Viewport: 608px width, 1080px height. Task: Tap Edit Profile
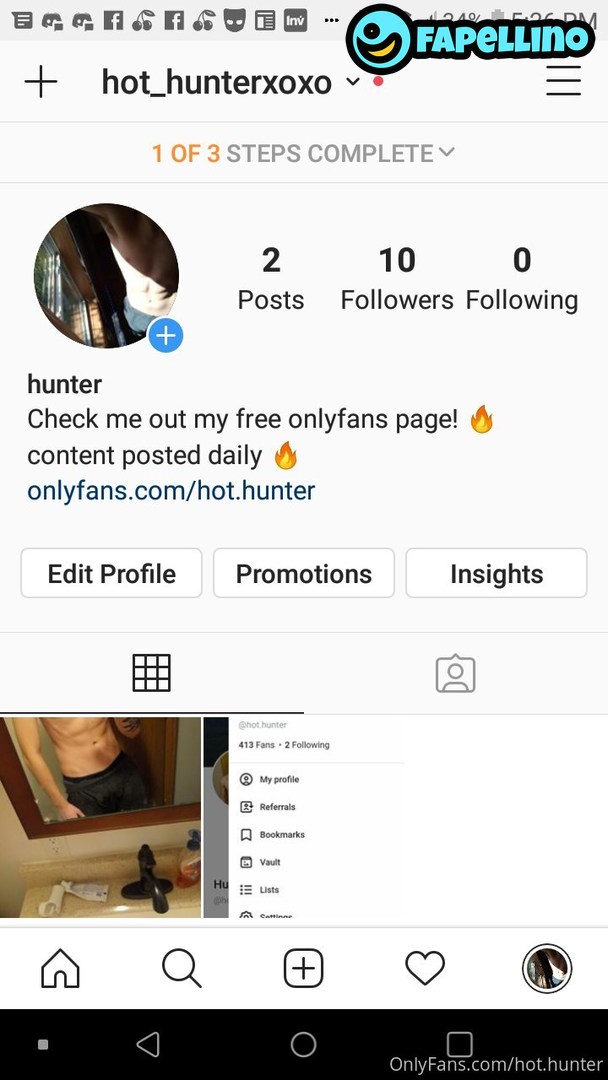[x=111, y=573]
